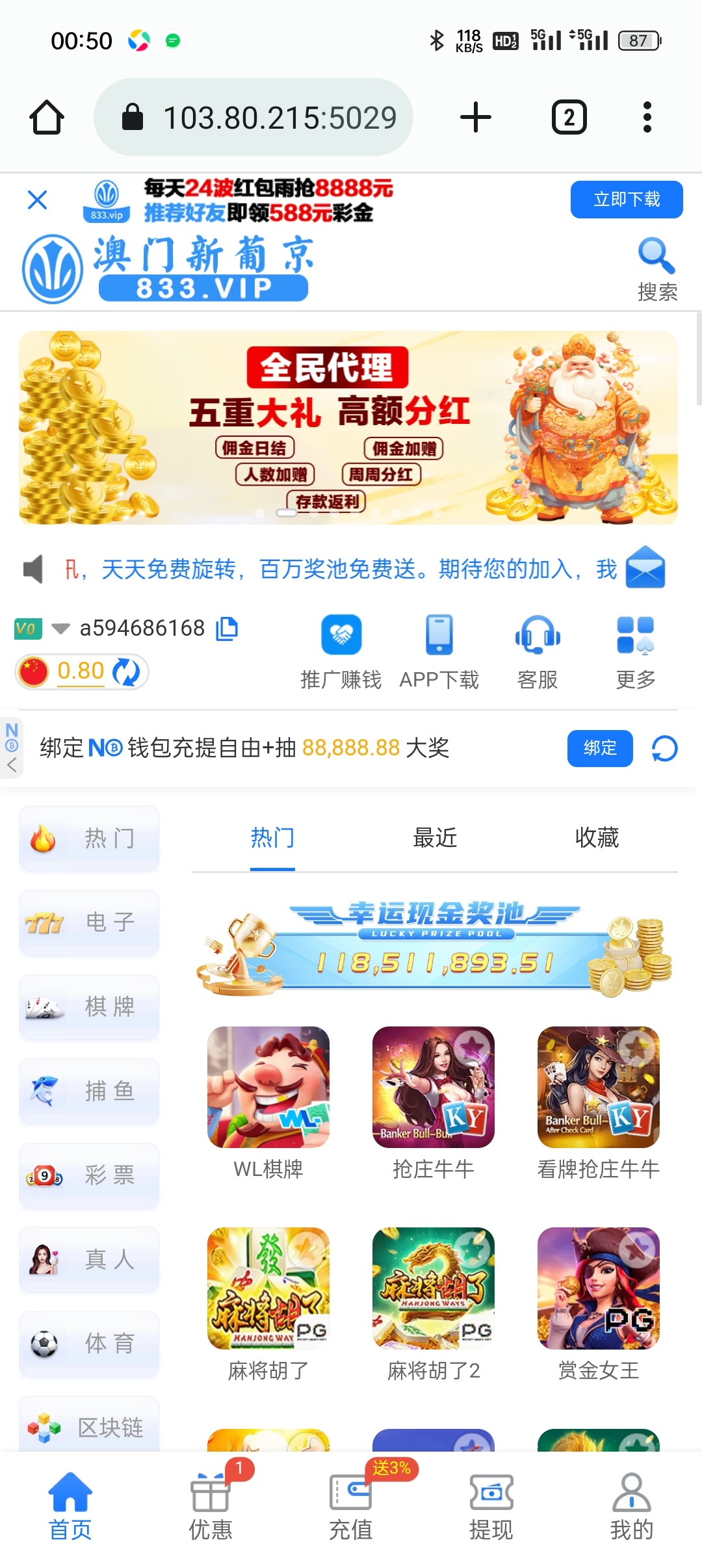
Task: Launch the WL棋牌 game
Action: coord(268,1101)
